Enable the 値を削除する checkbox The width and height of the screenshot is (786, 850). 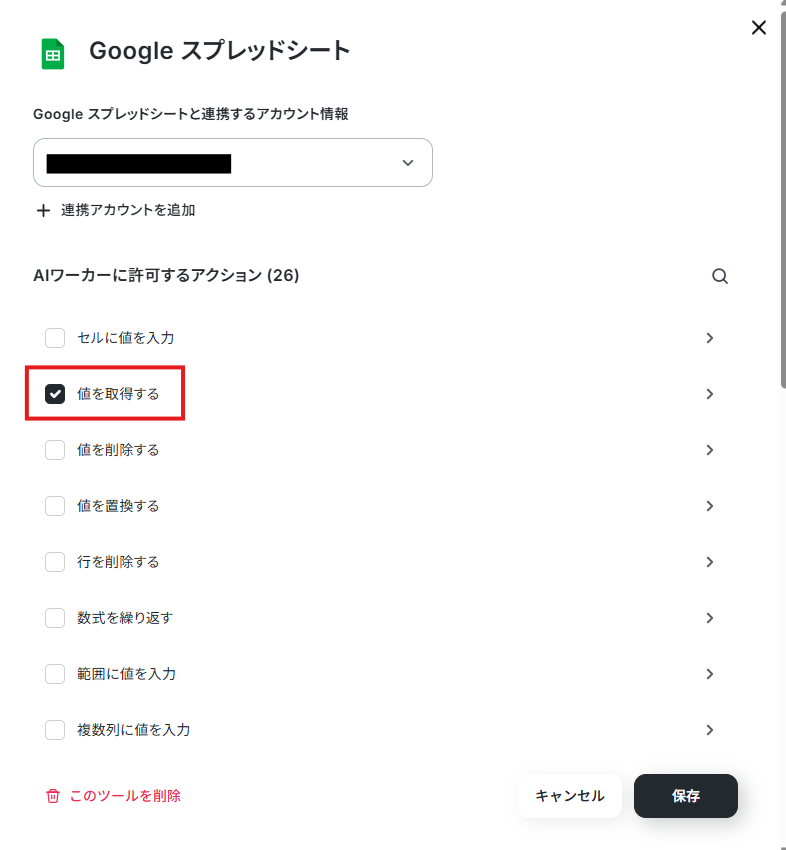coord(55,450)
